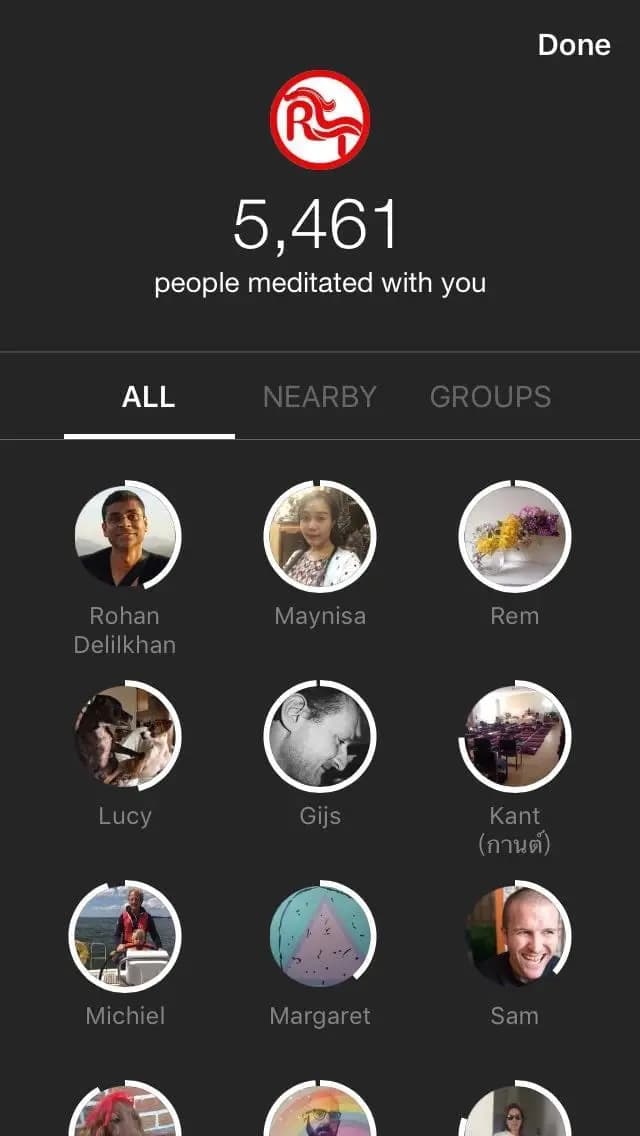The height and width of the screenshot is (1136, 640).
Task: View Michiel's profile
Action: [x=125, y=937]
